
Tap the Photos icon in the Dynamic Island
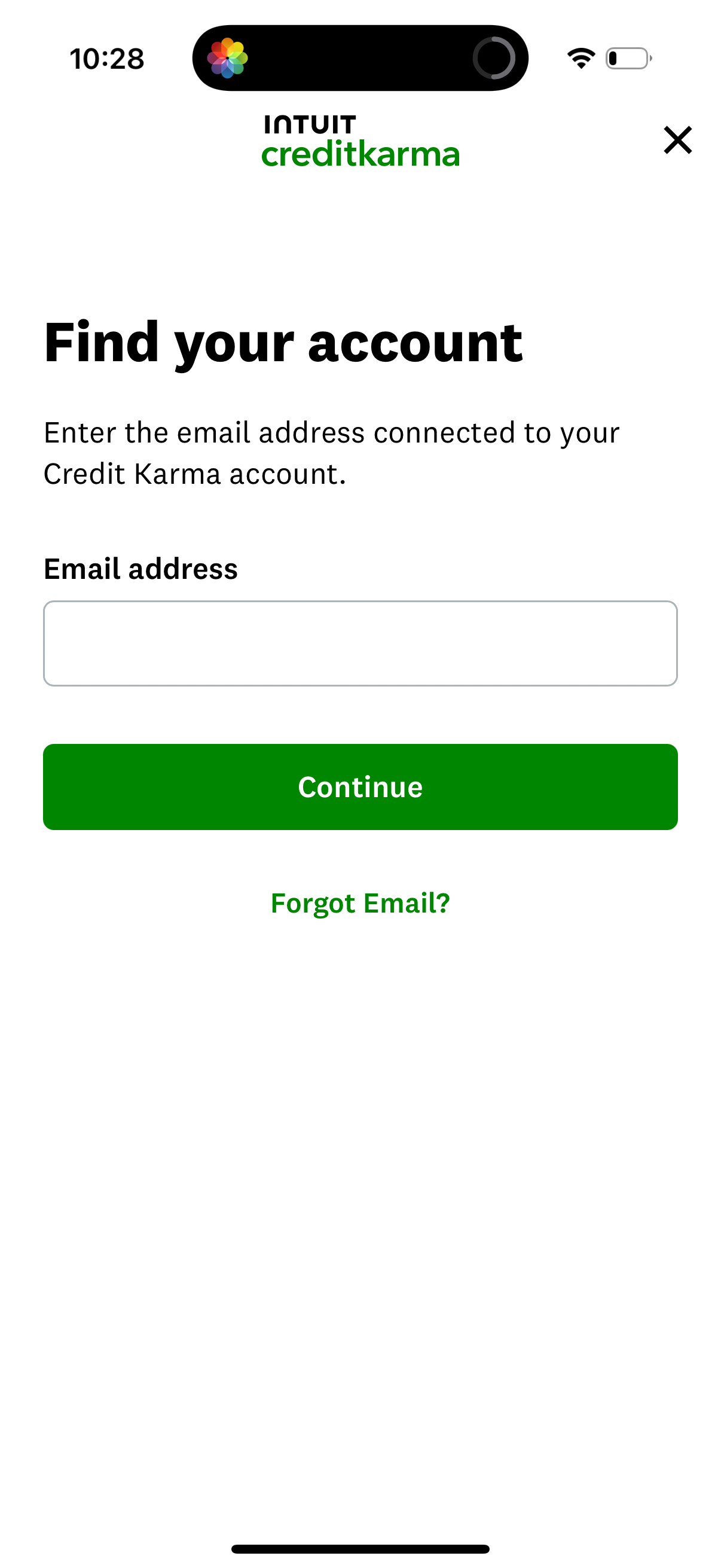227,58
